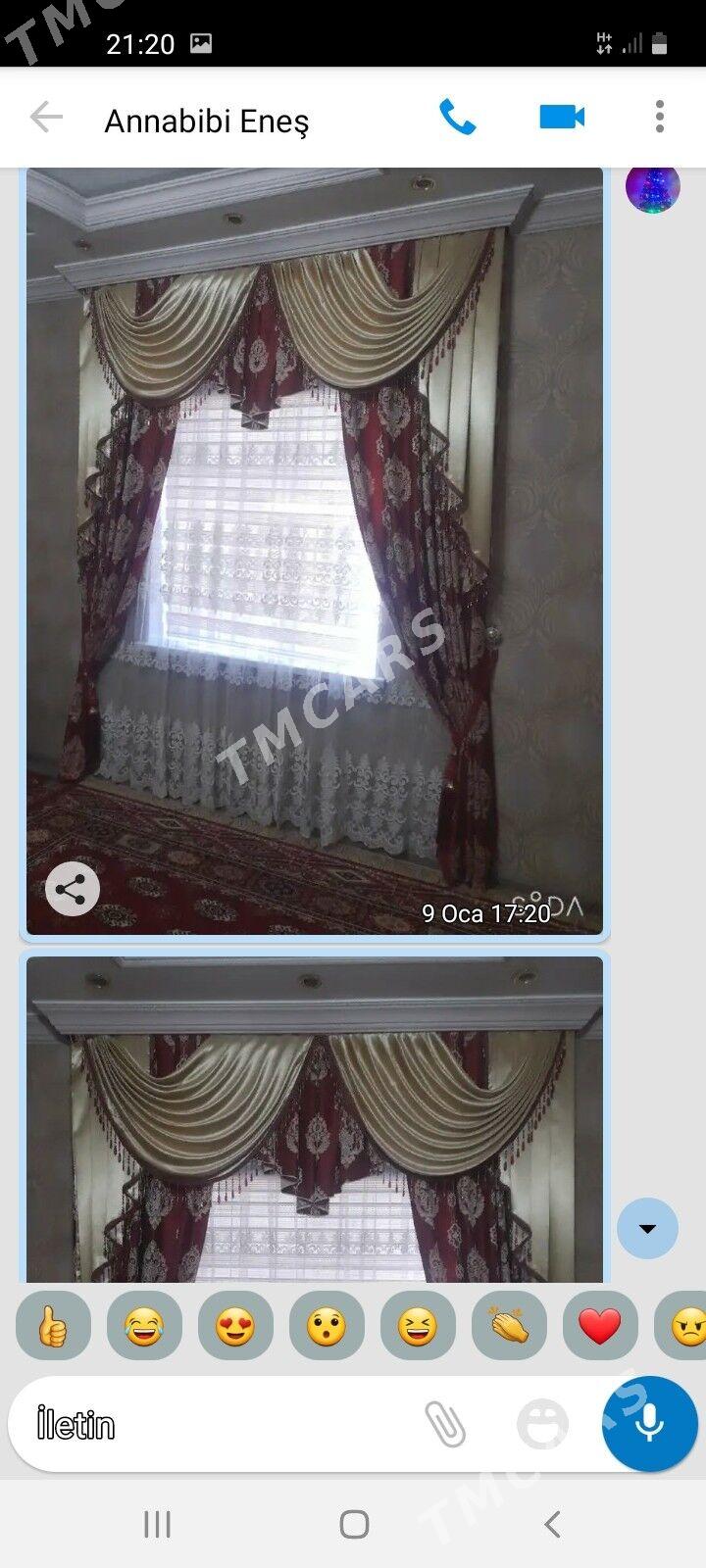The image size is (706, 1568).
Task: Send the red heart emoji
Action: point(600,1326)
